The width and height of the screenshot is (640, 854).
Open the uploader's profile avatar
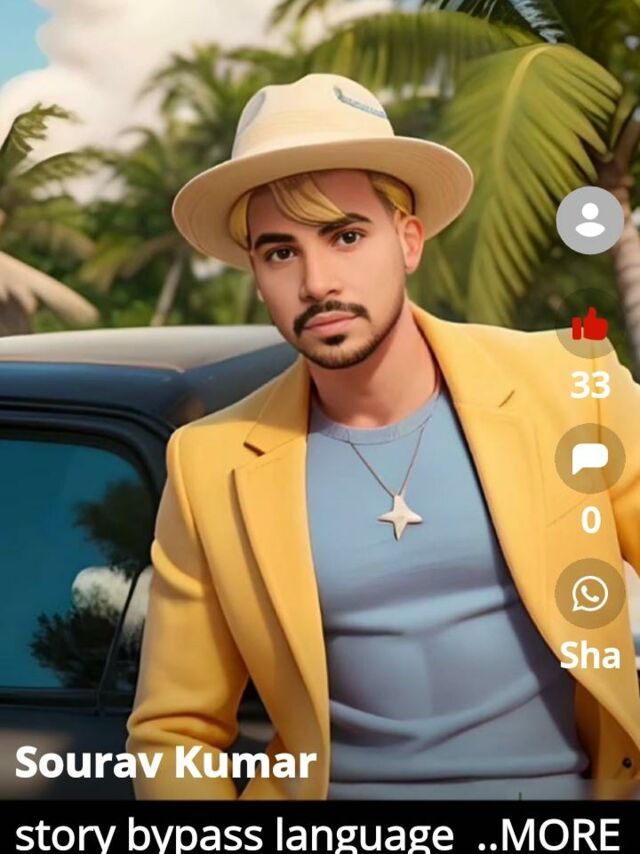tap(589, 220)
